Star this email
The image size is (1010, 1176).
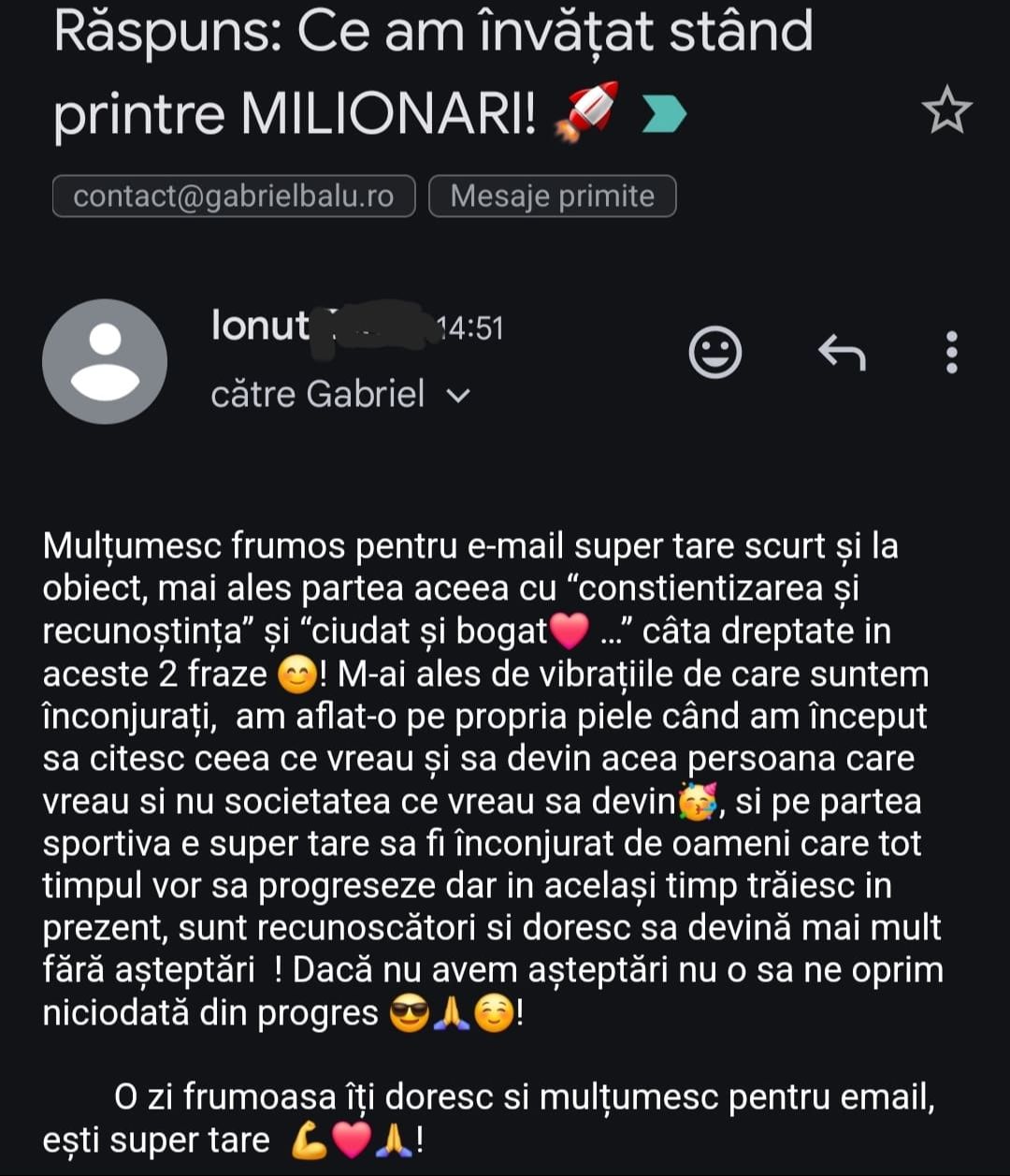946,109
